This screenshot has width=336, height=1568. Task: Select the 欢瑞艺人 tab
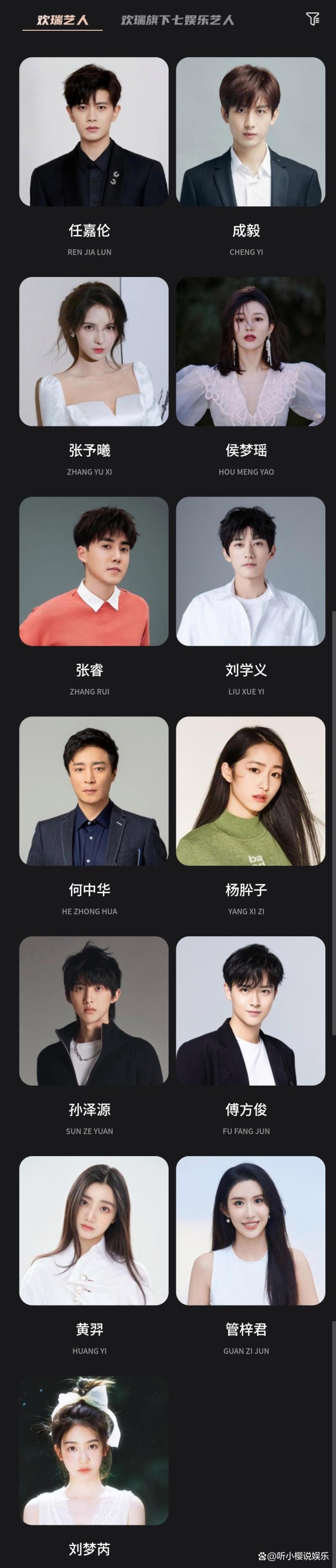tap(62, 20)
